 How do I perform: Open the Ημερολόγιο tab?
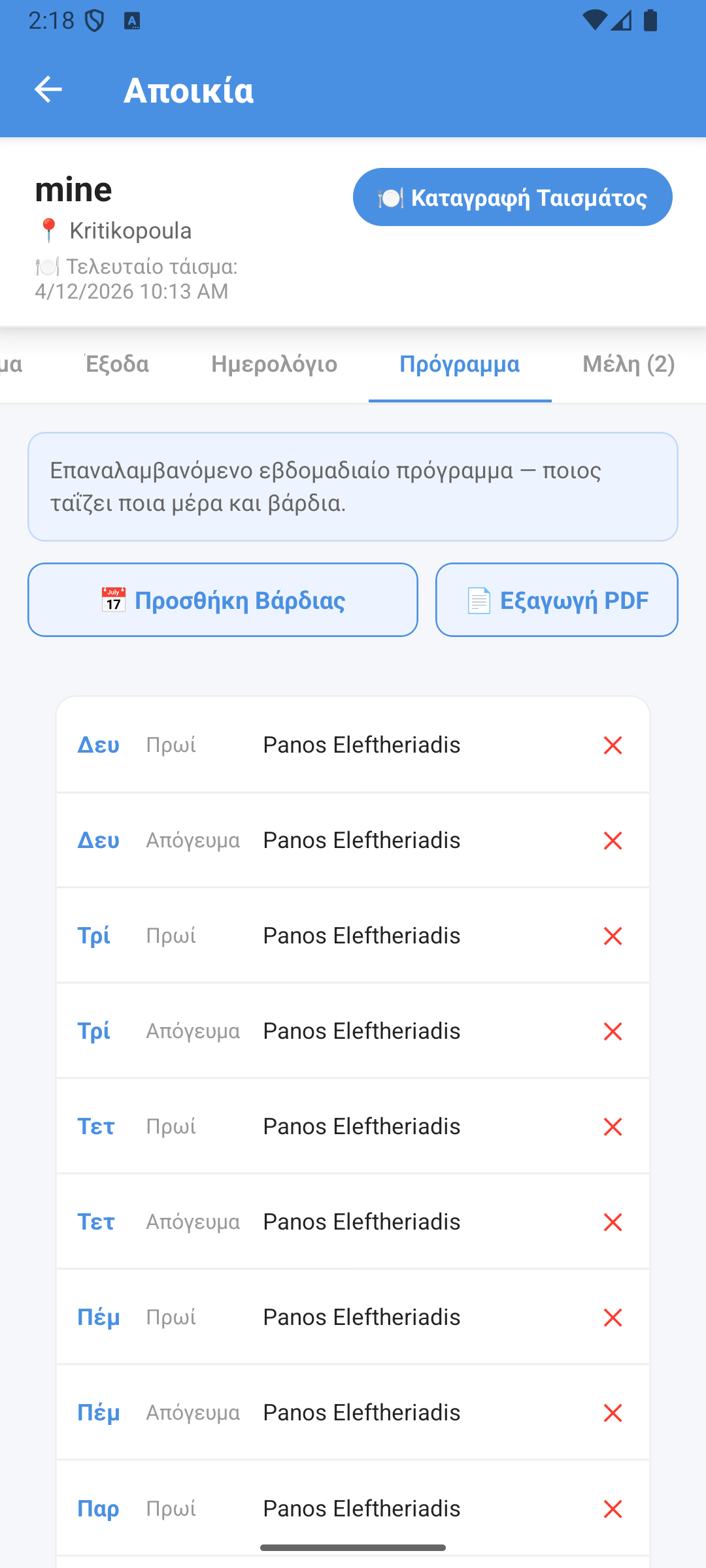[274, 364]
